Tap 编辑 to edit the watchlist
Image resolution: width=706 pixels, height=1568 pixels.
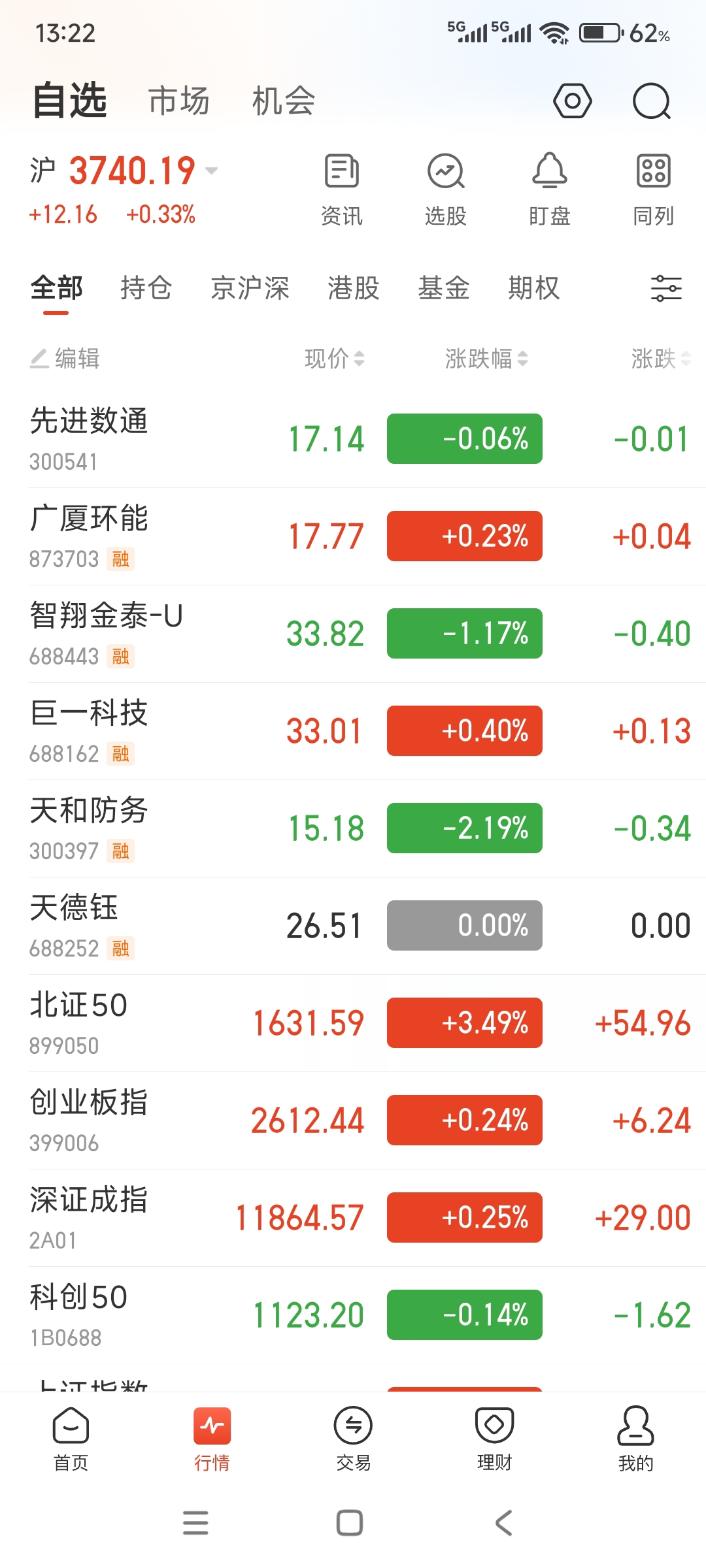65,359
